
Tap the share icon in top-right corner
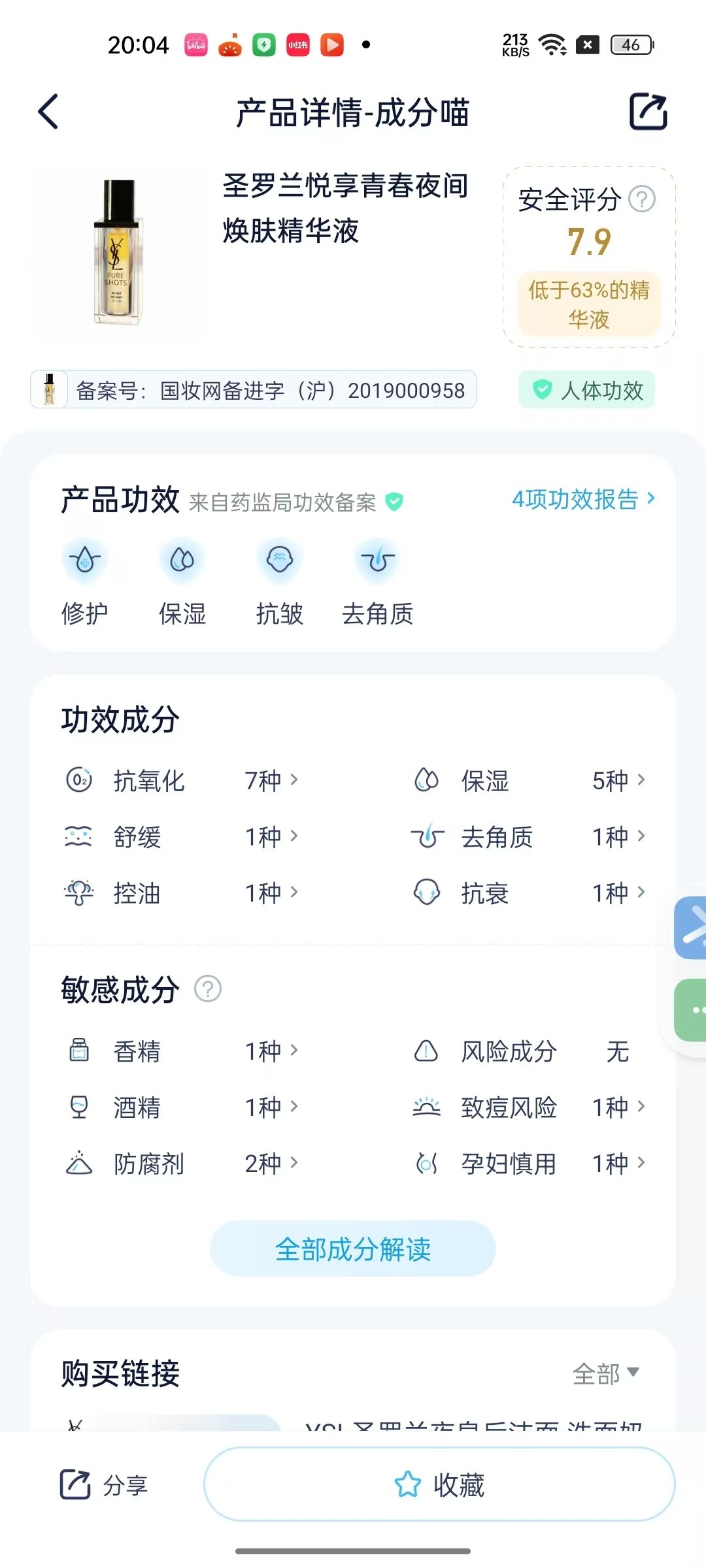pos(648,112)
